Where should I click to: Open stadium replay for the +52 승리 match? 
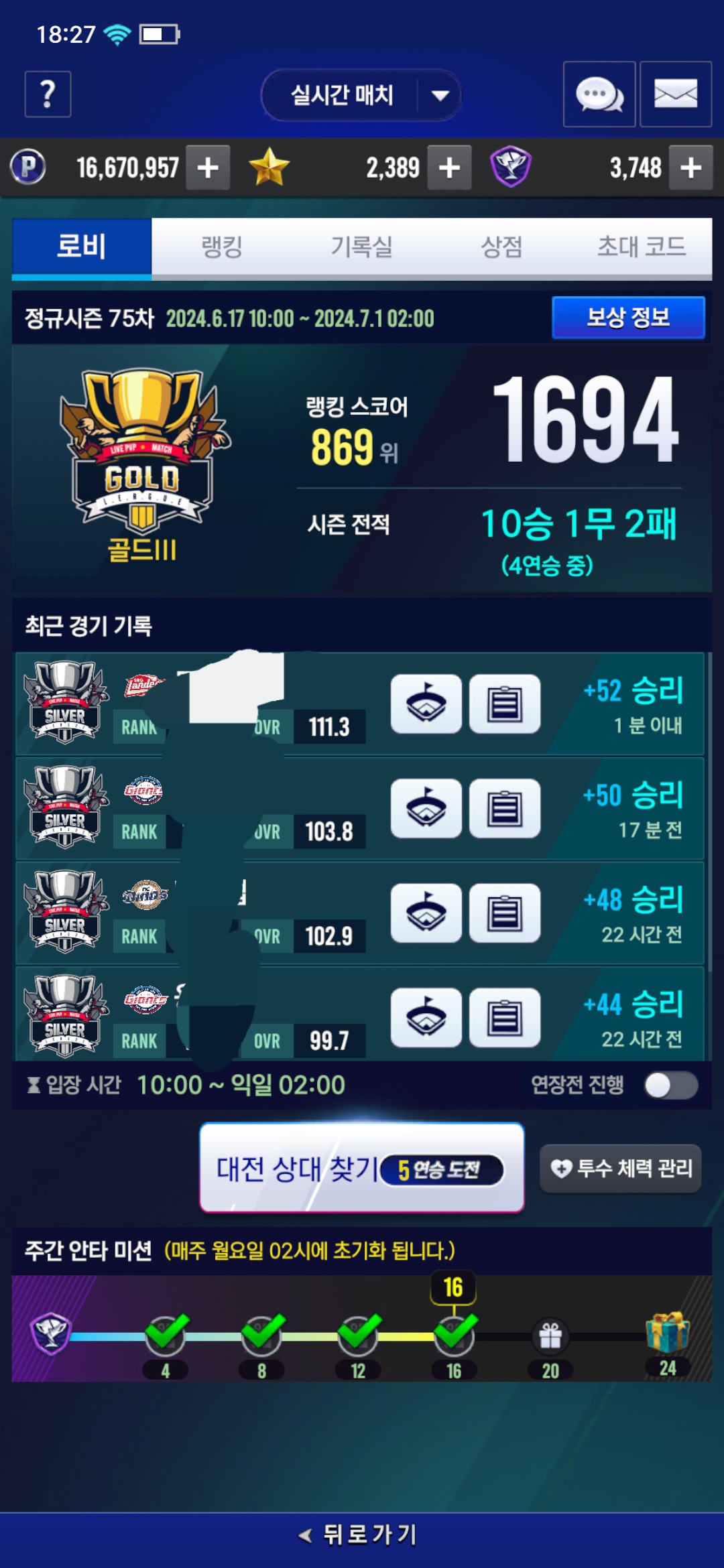[x=426, y=704]
